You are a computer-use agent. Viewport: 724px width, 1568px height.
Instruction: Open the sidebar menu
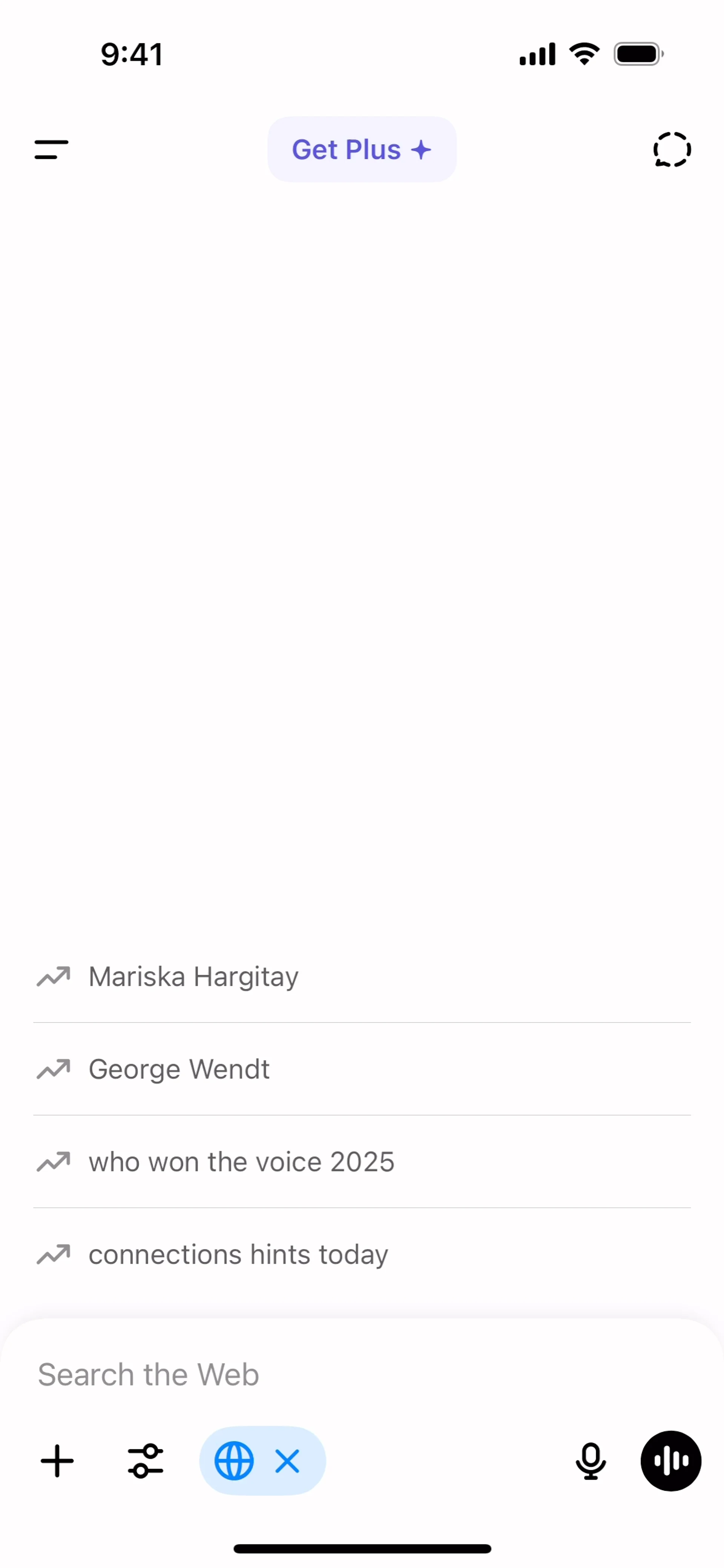[51, 150]
